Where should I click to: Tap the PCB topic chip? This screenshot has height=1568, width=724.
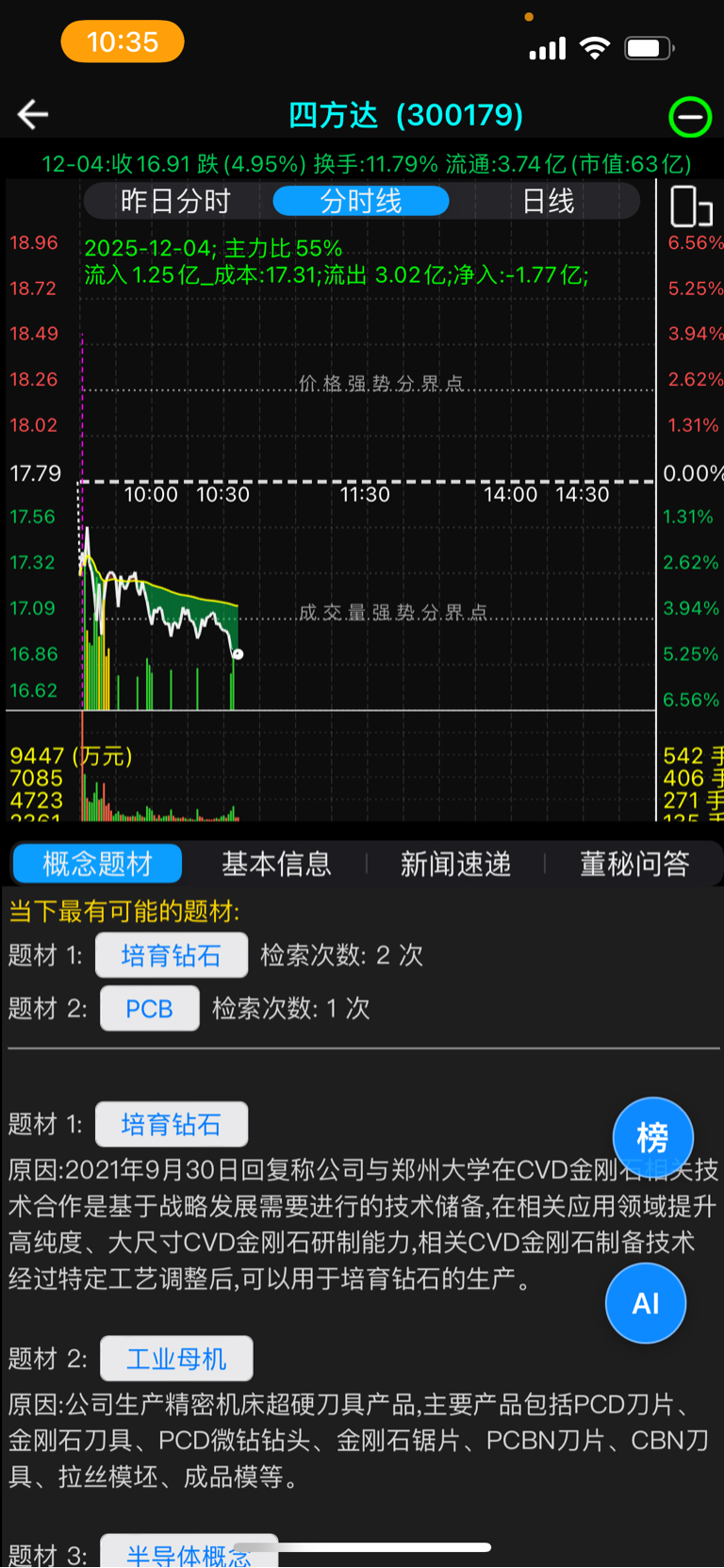click(x=150, y=1009)
